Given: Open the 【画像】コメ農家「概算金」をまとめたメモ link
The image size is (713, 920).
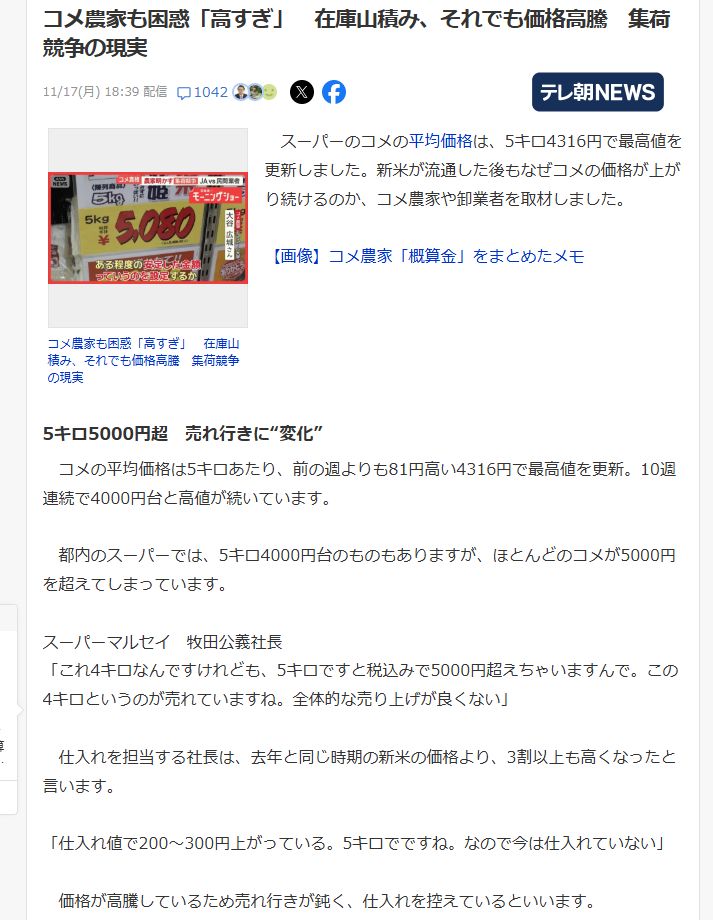Looking at the screenshot, I should [x=427, y=256].
